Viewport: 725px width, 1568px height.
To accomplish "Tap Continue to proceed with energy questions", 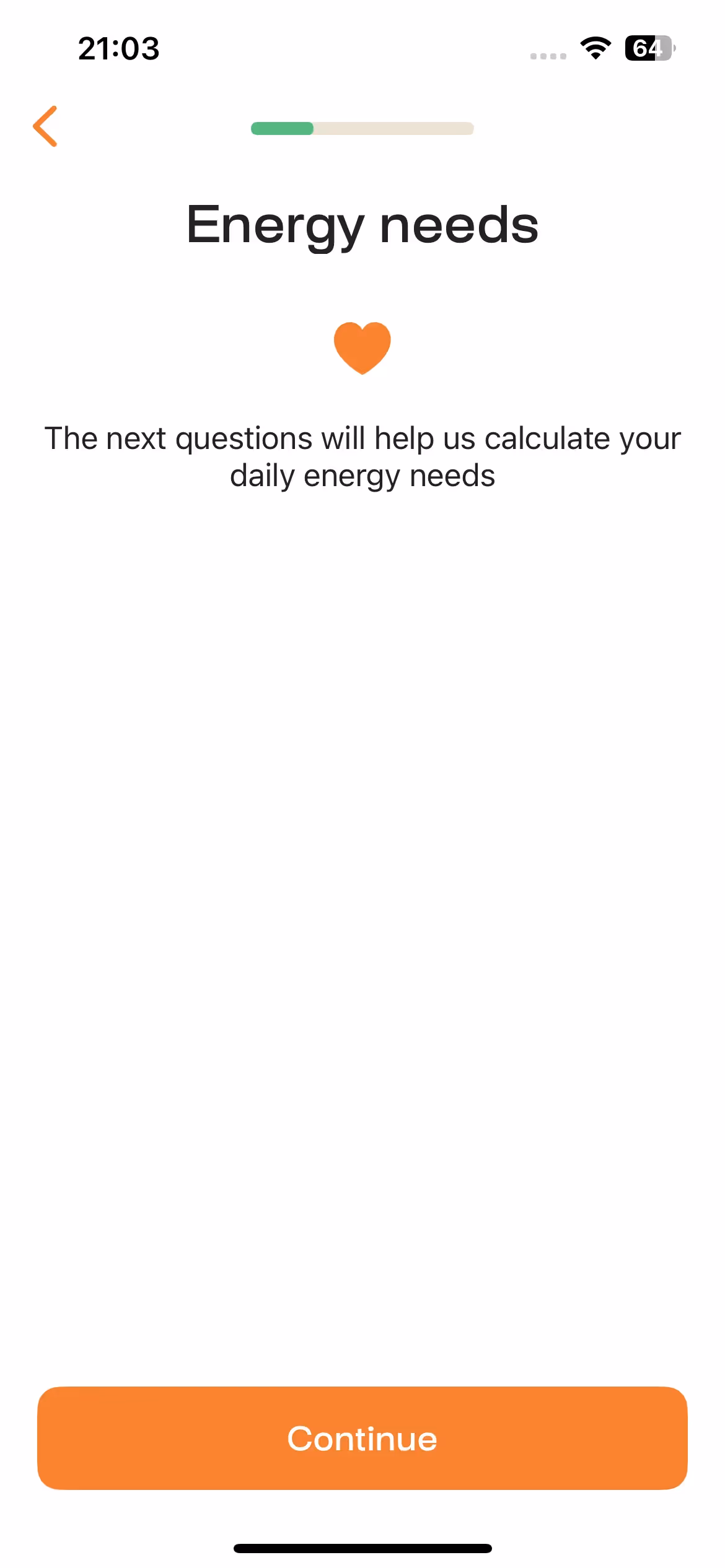I will click(x=362, y=1438).
